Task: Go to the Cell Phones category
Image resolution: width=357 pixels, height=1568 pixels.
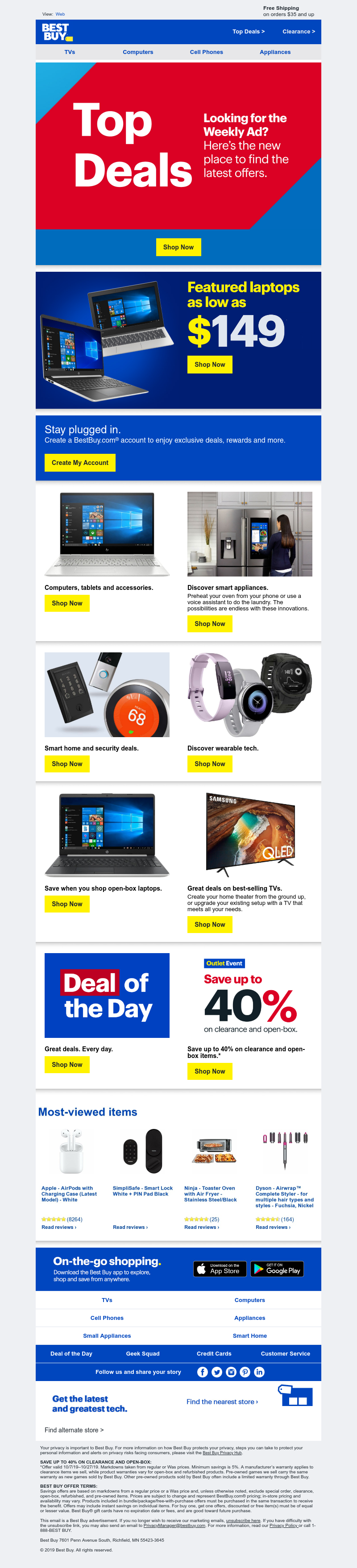Action: click(x=206, y=52)
